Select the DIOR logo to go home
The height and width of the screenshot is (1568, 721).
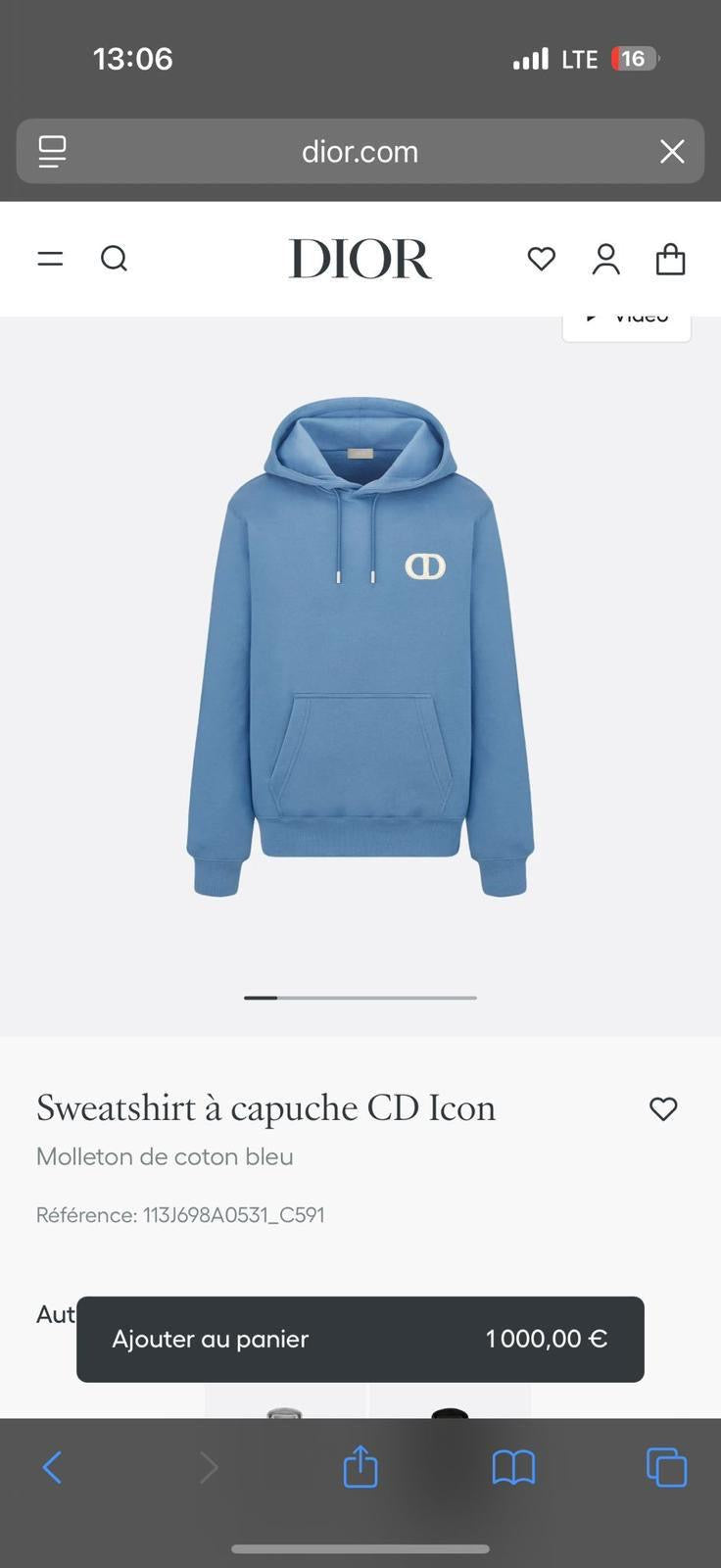360,259
